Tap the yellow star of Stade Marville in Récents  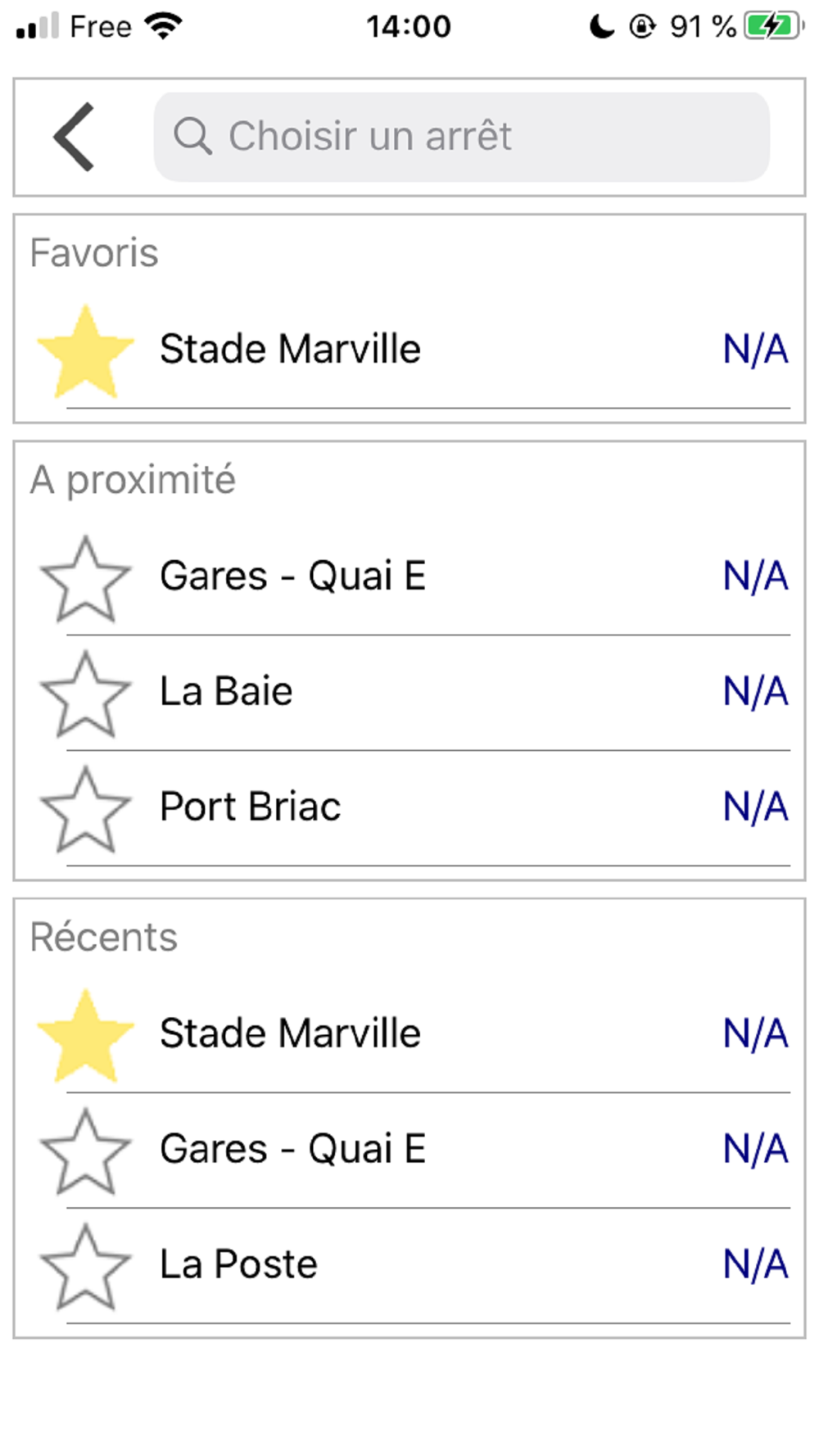(85, 1035)
